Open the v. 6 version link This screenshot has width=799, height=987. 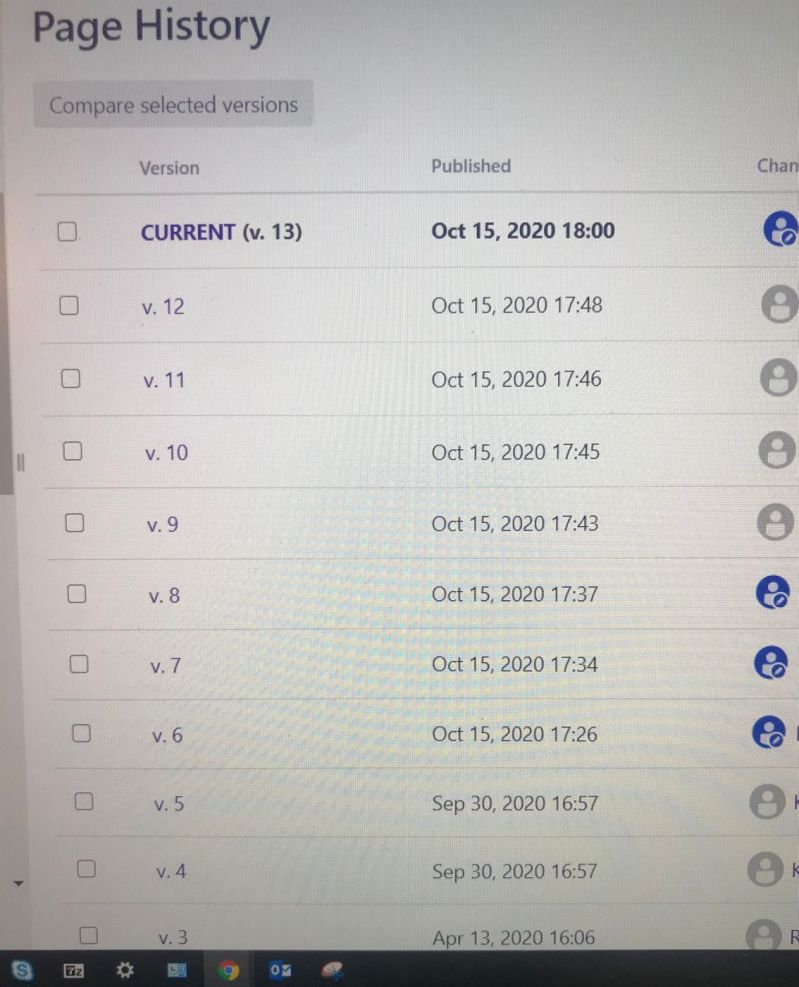pyautogui.click(x=167, y=735)
